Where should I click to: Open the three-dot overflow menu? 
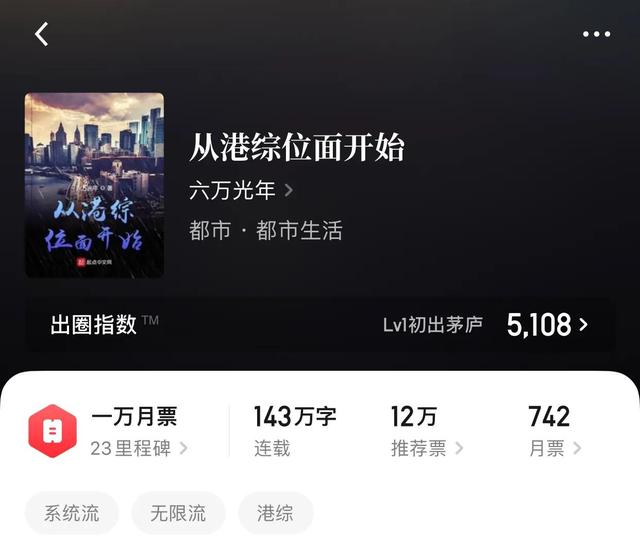(x=596, y=34)
